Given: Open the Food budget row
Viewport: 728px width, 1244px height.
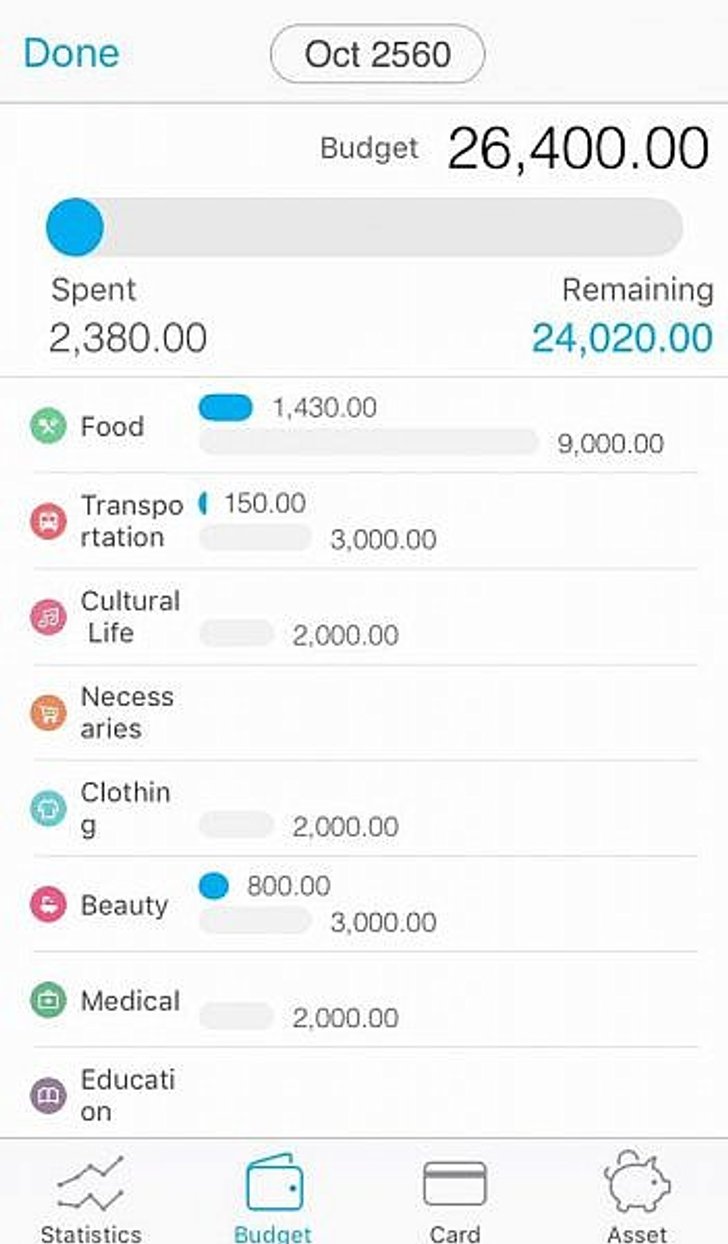Looking at the screenshot, I should point(364,426).
